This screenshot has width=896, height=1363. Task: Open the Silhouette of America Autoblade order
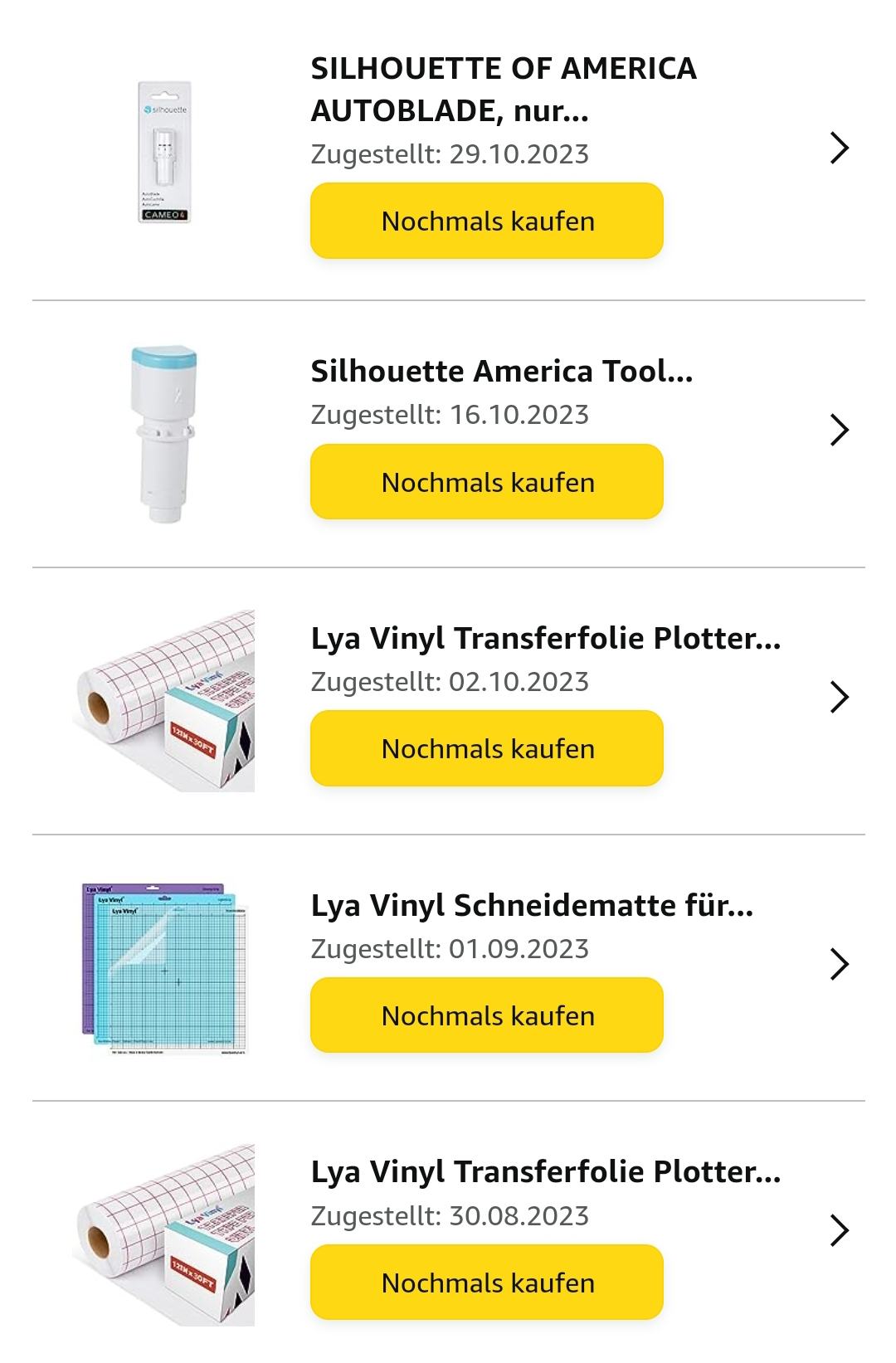coord(840,148)
